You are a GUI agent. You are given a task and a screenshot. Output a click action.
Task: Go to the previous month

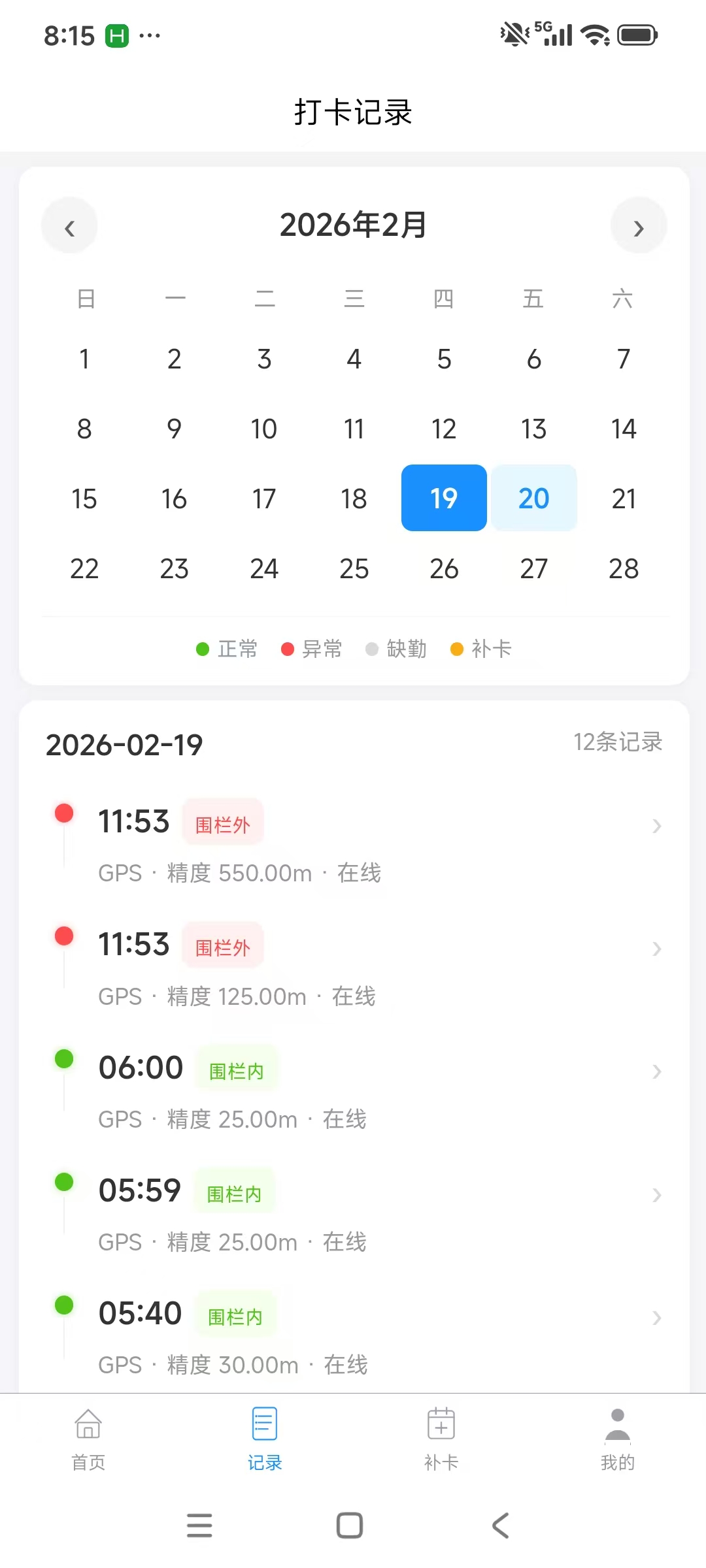click(x=69, y=226)
